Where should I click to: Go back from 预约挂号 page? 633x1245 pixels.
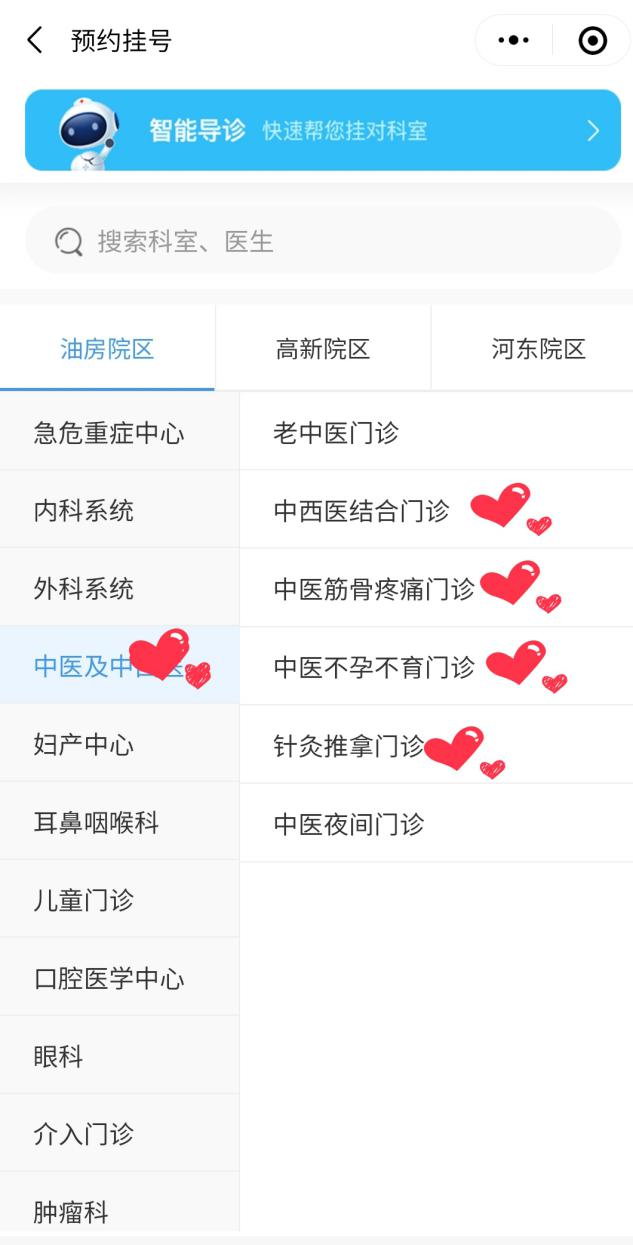click(35, 41)
